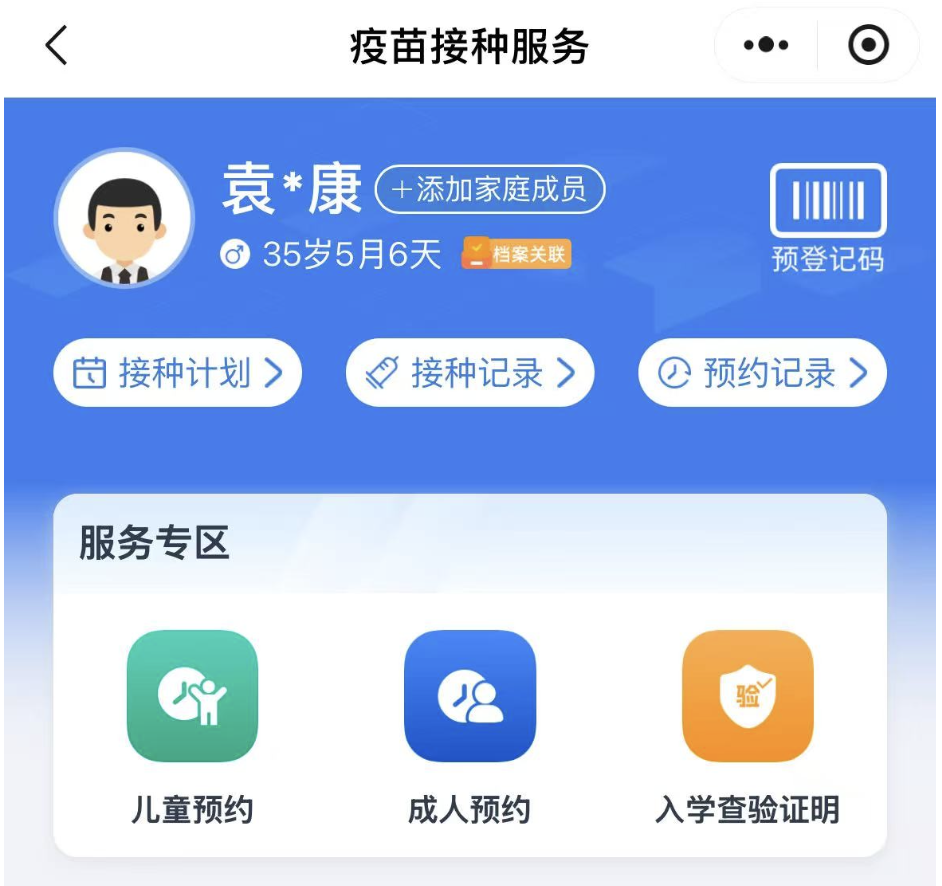Open 接种记录
This screenshot has height=886, width=942.
point(470,373)
